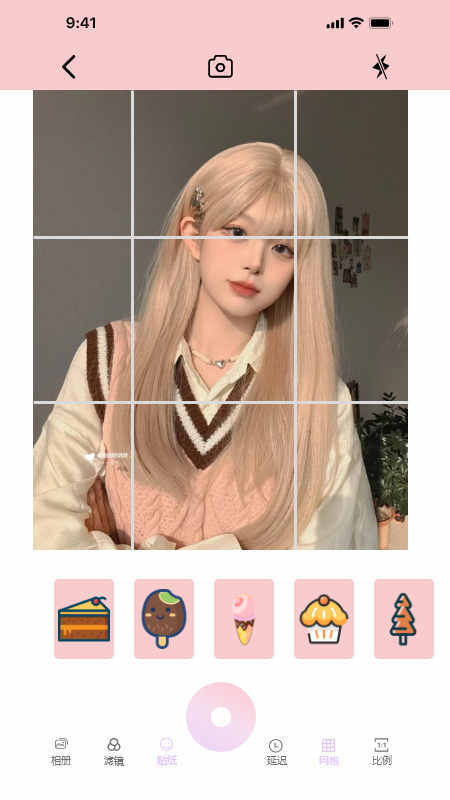Select the pine tree sticker

click(404, 618)
